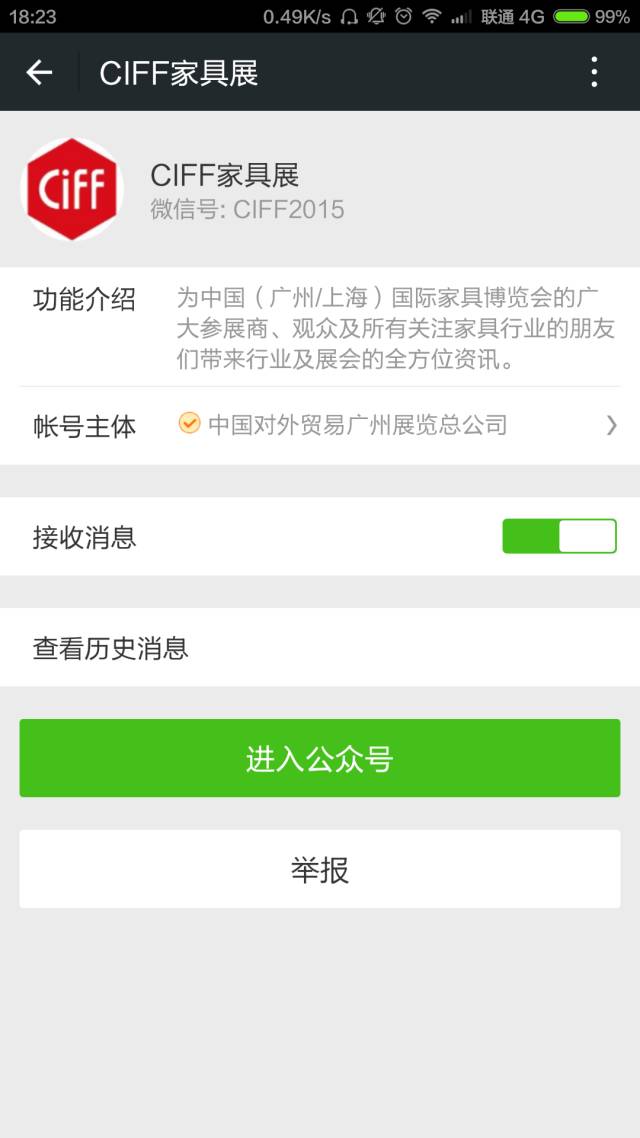This screenshot has width=640, height=1138.
Task: Open the three-dot overflow menu
Action: pos(594,72)
